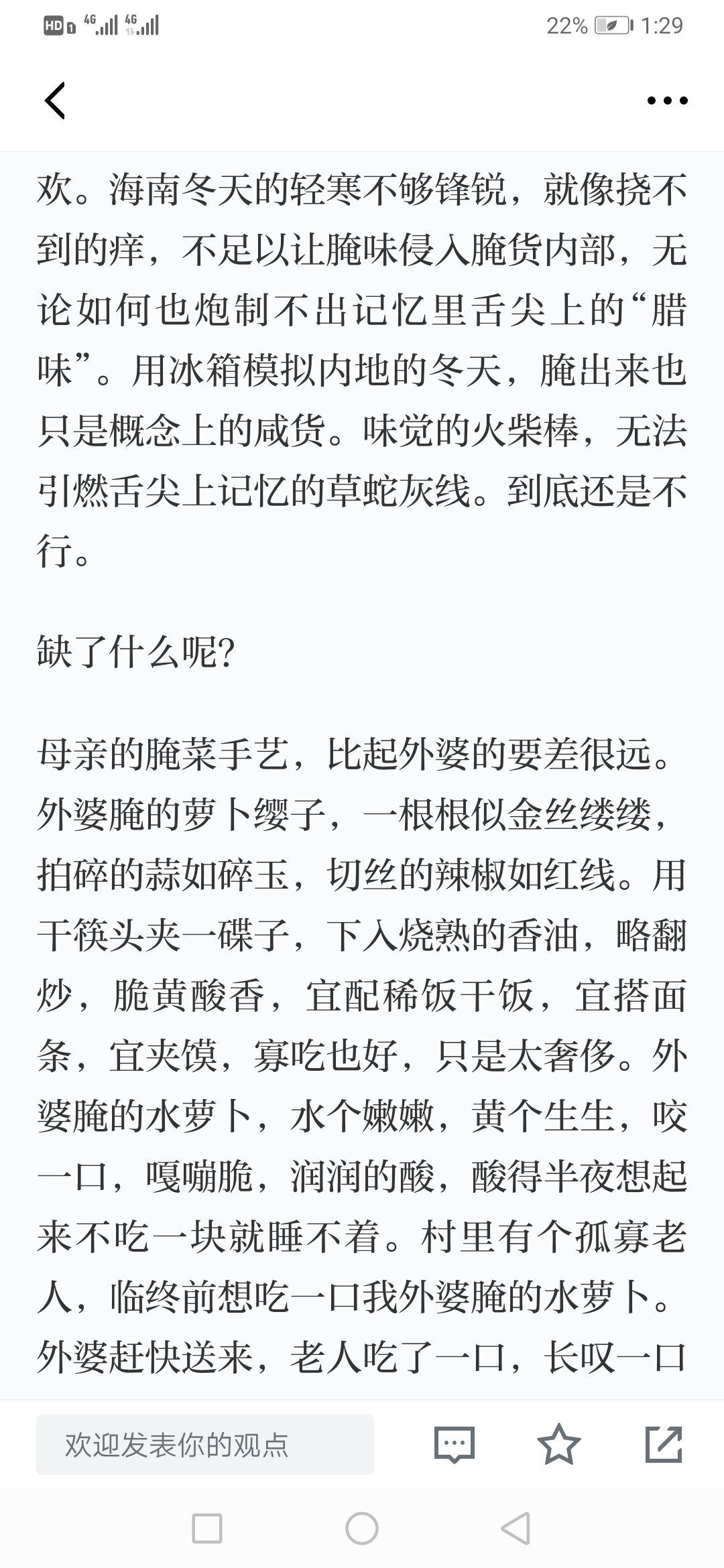Bookmark this article with the star

click(558, 1445)
